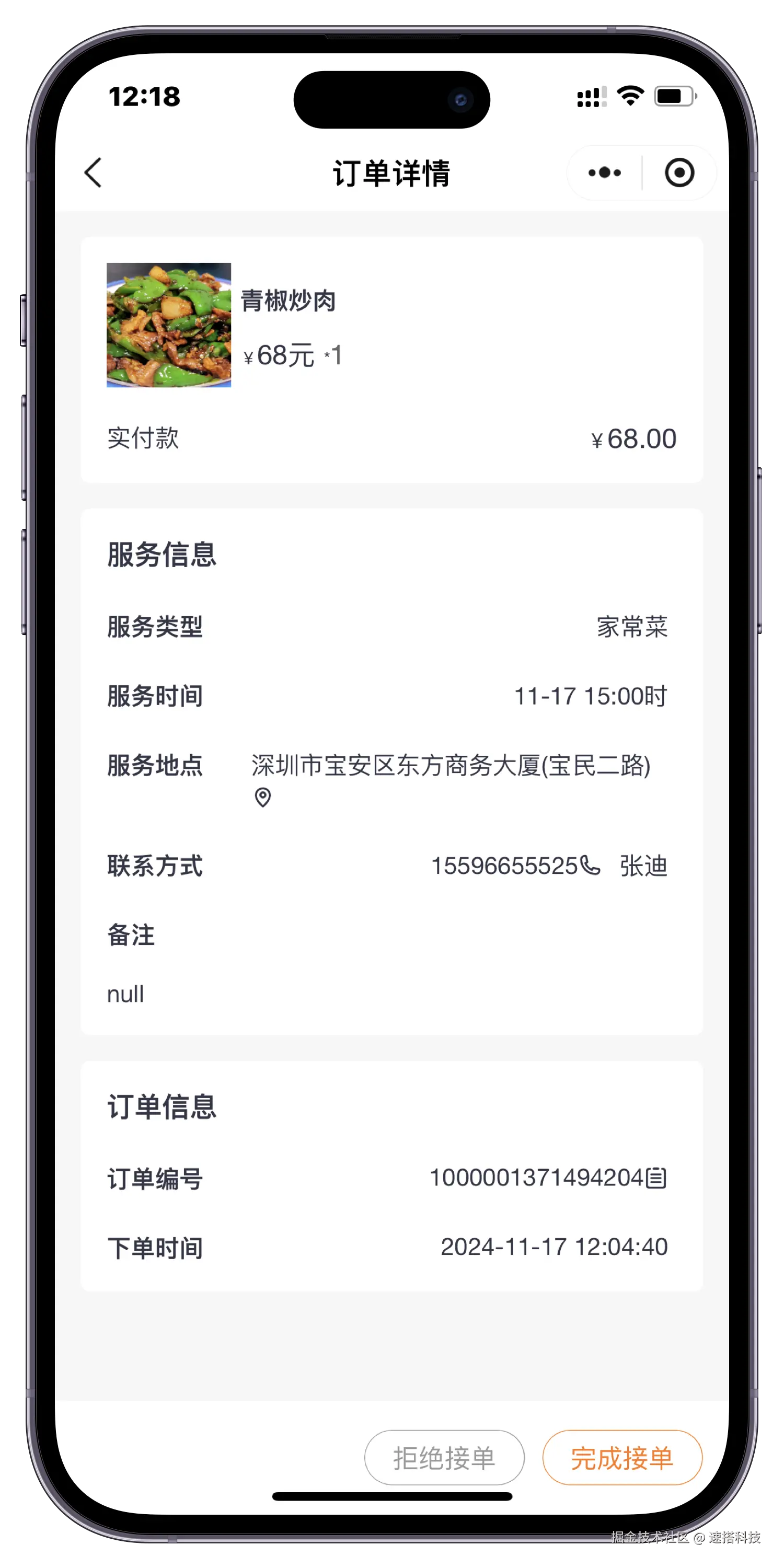Screen dimensions: 784x1568
Task: Close the mini program with the circle button
Action: (679, 173)
